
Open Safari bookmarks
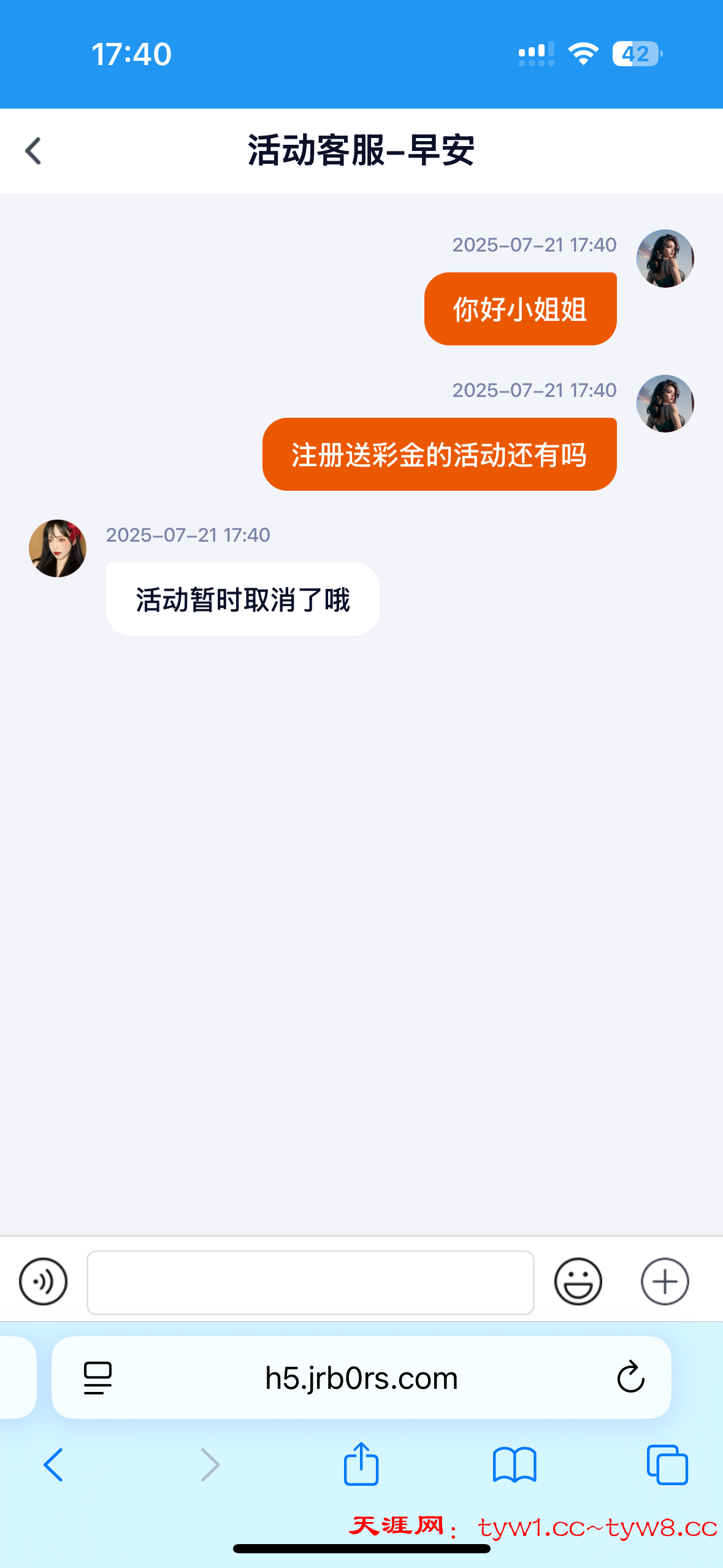[x=515, y=1465]
